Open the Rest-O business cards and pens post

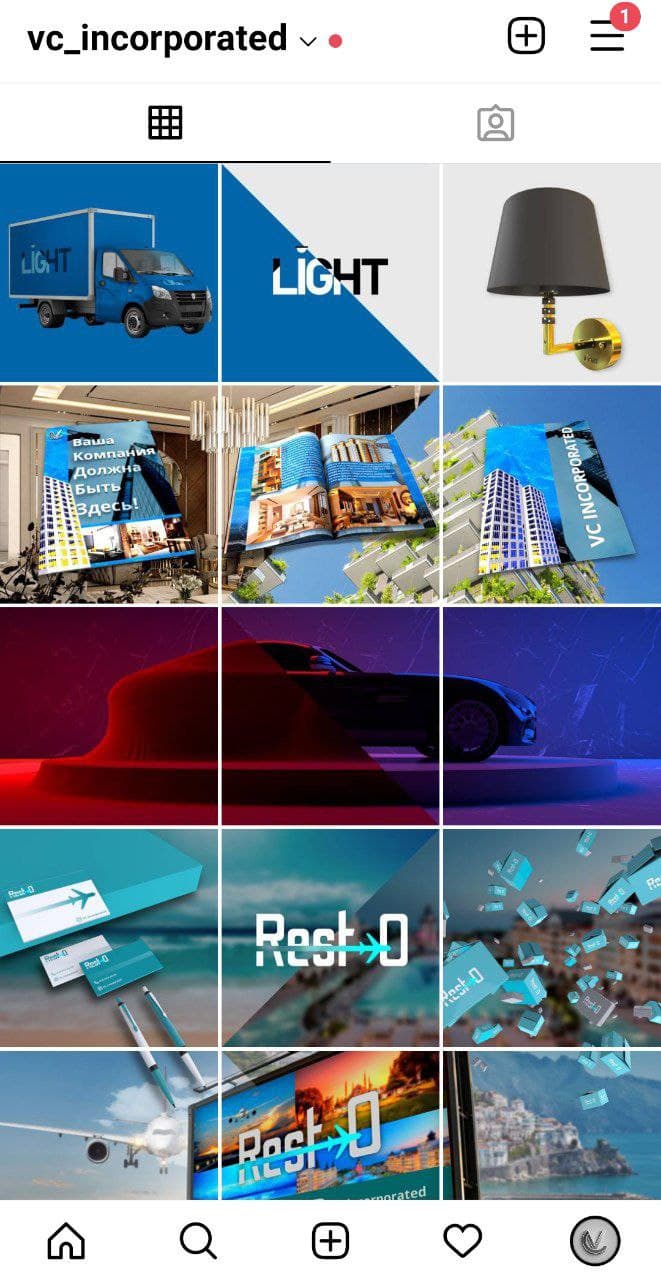pyautogui.click(x=109, y=937)
